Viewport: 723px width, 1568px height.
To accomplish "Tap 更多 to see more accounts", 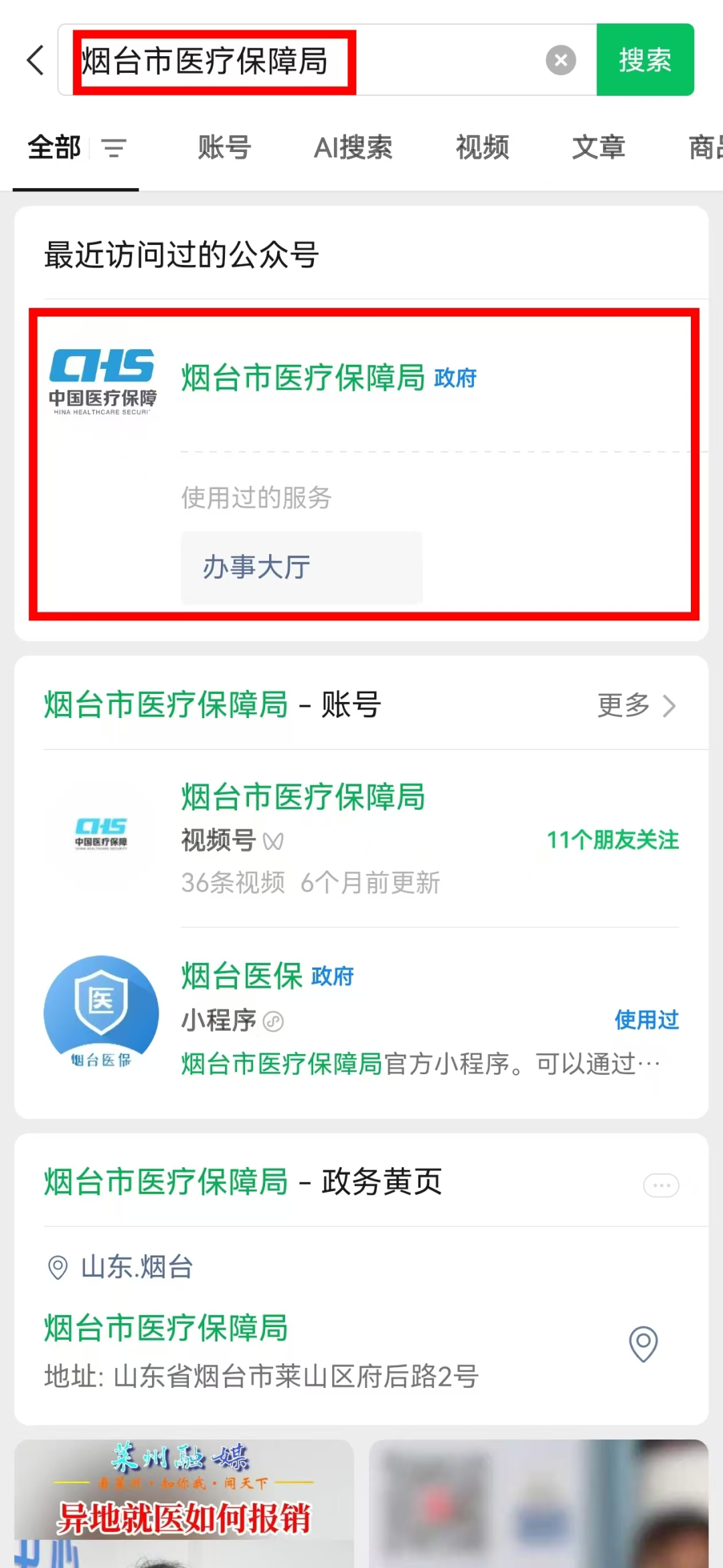I will (636, 705).
